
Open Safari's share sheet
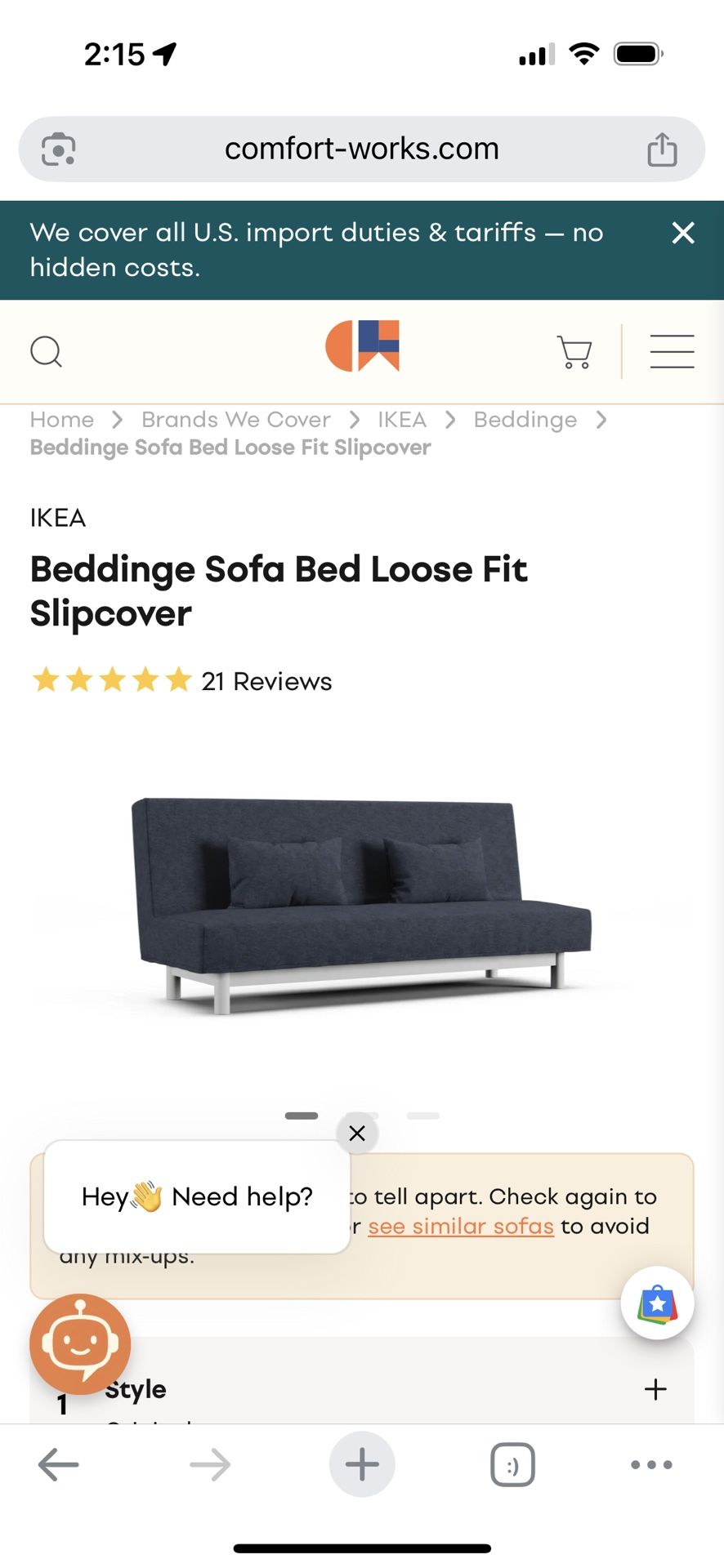click(662, 149)
